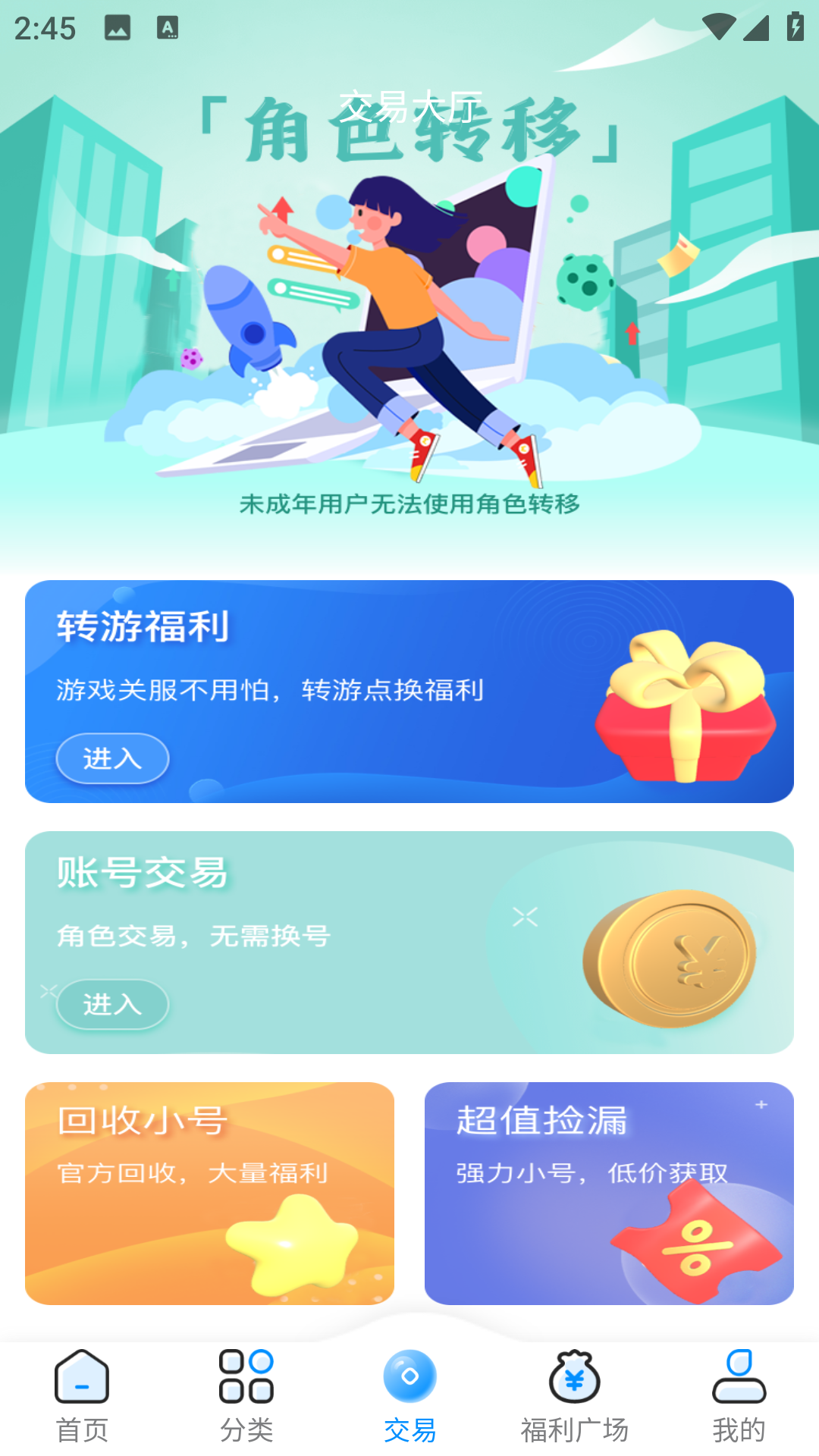Select the 分类 tab label
The height and width of the screenshot is (1456, 819).
point(245,1430)
